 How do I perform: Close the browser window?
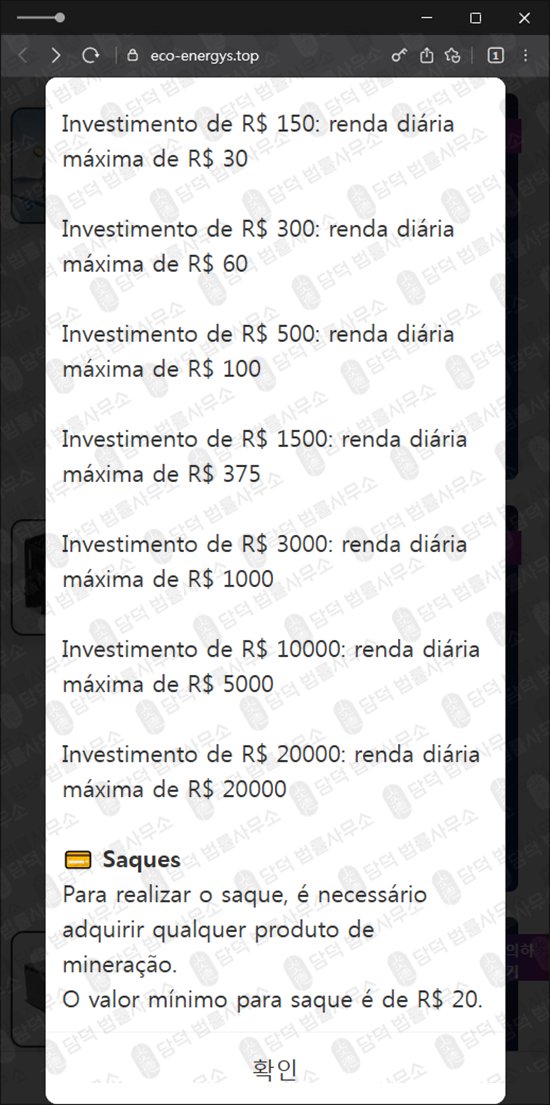click(524, 18)
